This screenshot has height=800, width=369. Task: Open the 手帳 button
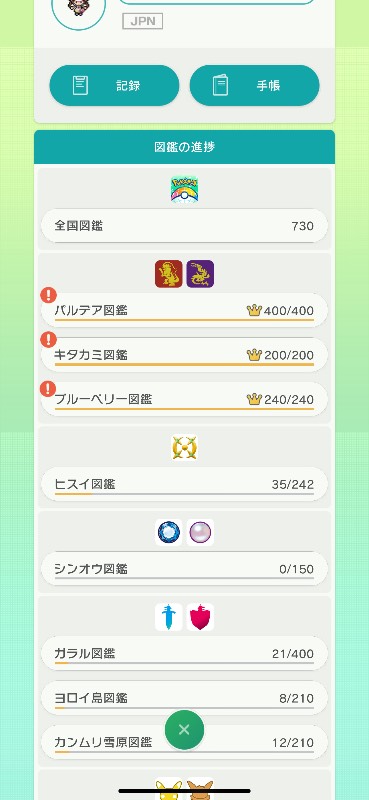click(x=254, y=86)
